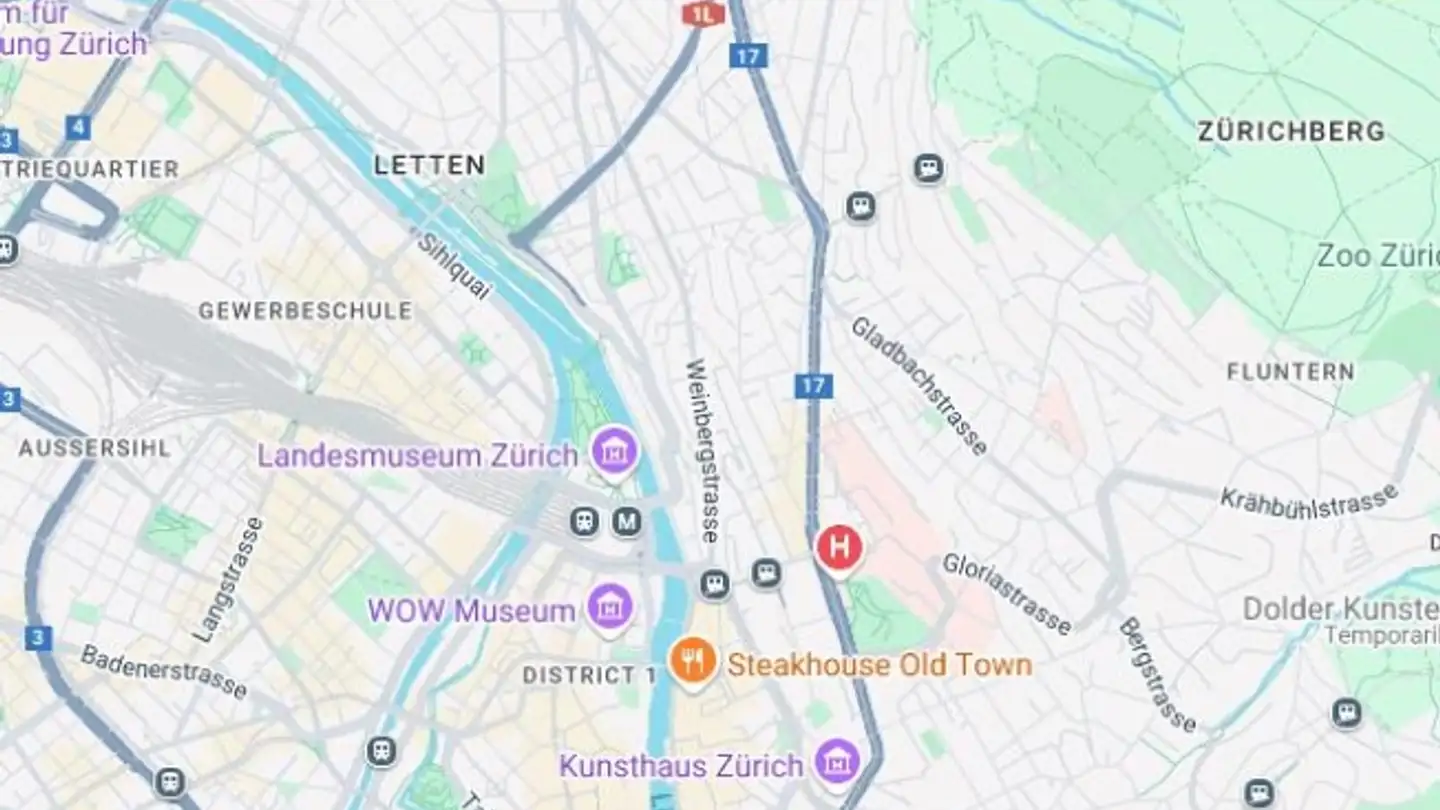Tap the Steakhouse Old Town restaurant marker
The image size is (1440, 810).
(692, 661)
